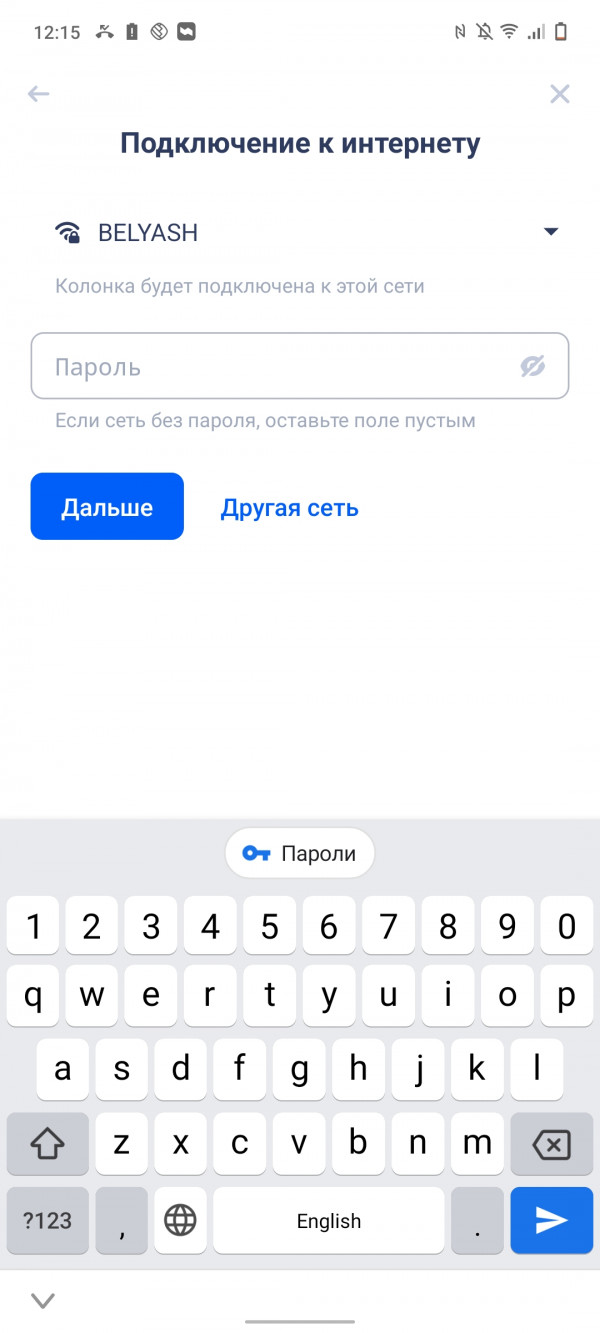Viewport: 600px width, 1333px height.
Task: Open the Пароли saved passwords chip
Action: (x=300, y=853)
